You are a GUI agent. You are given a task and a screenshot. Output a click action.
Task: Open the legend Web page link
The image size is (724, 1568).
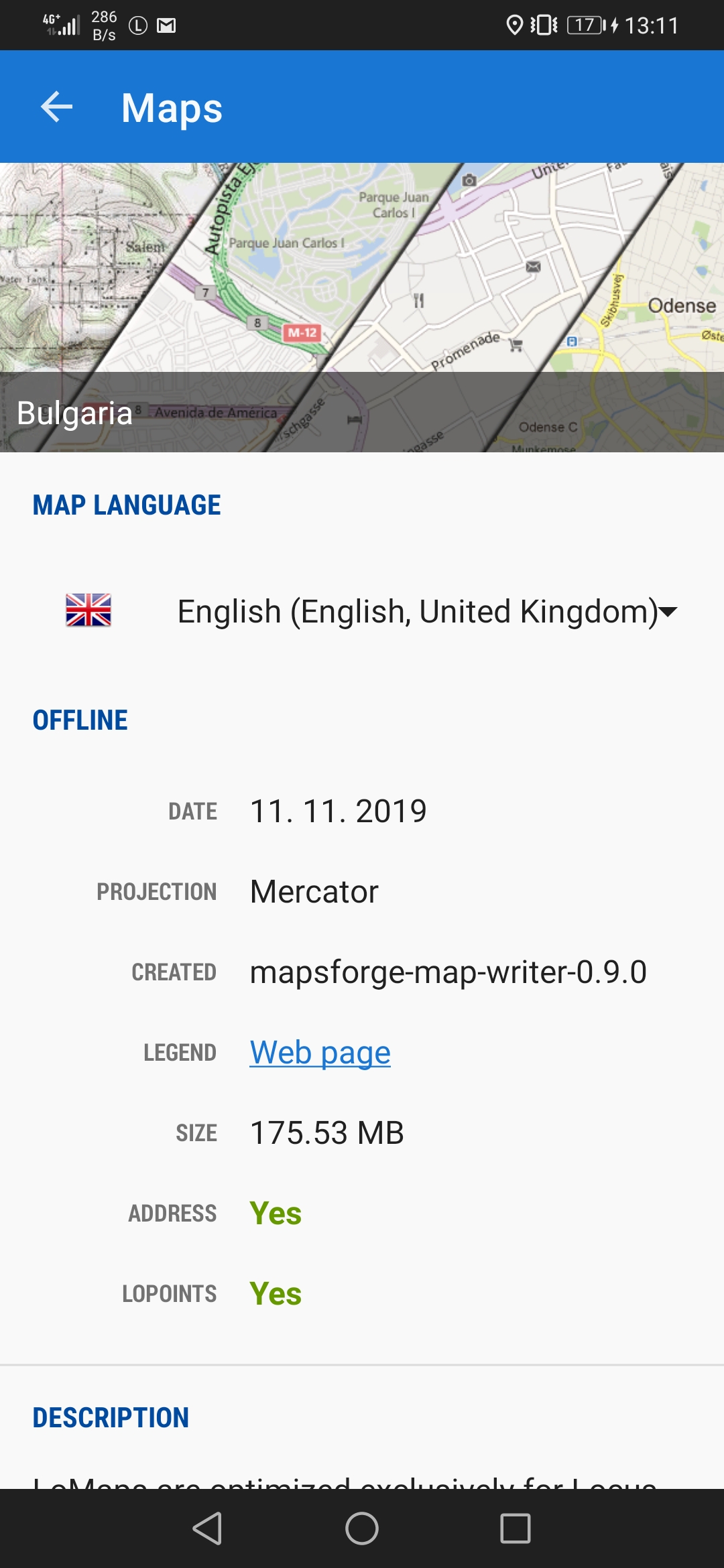(x=320, y=1053)
